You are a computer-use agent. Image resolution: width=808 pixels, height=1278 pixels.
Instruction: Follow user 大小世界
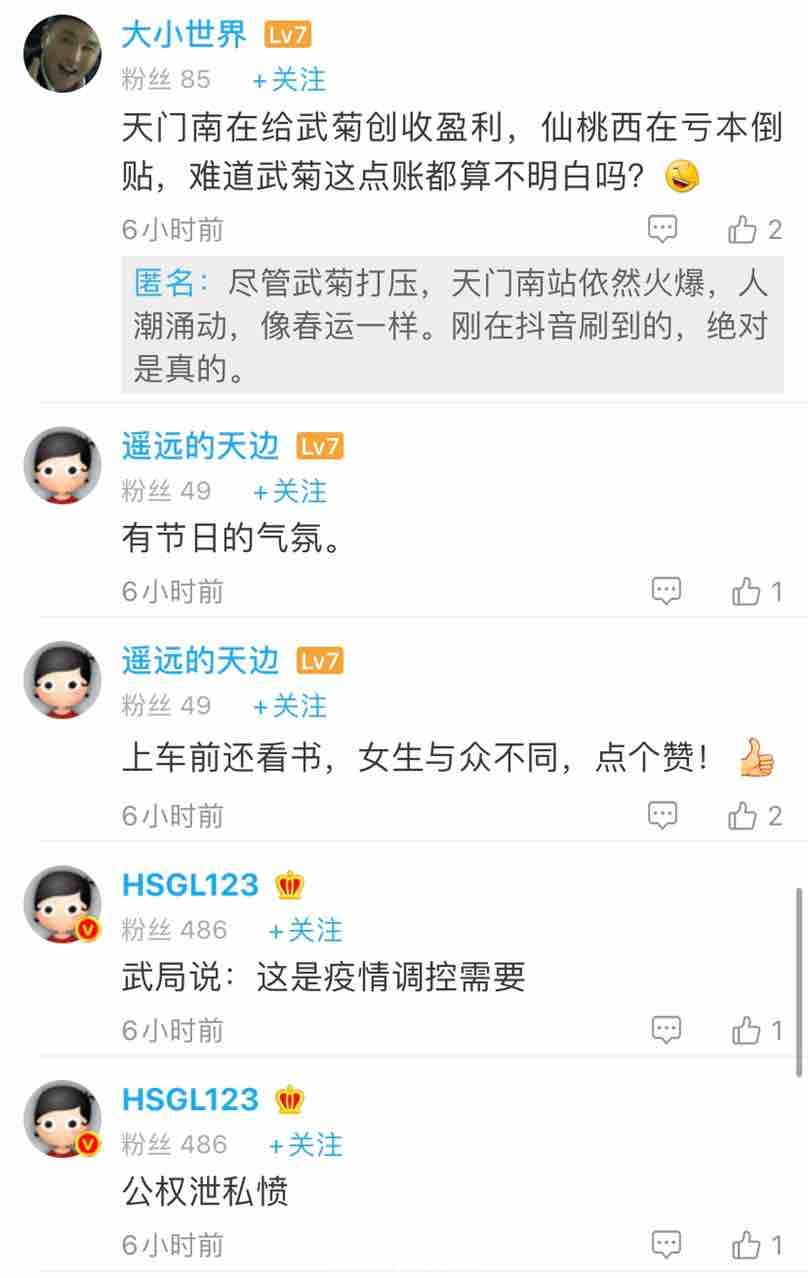point(288,79)
